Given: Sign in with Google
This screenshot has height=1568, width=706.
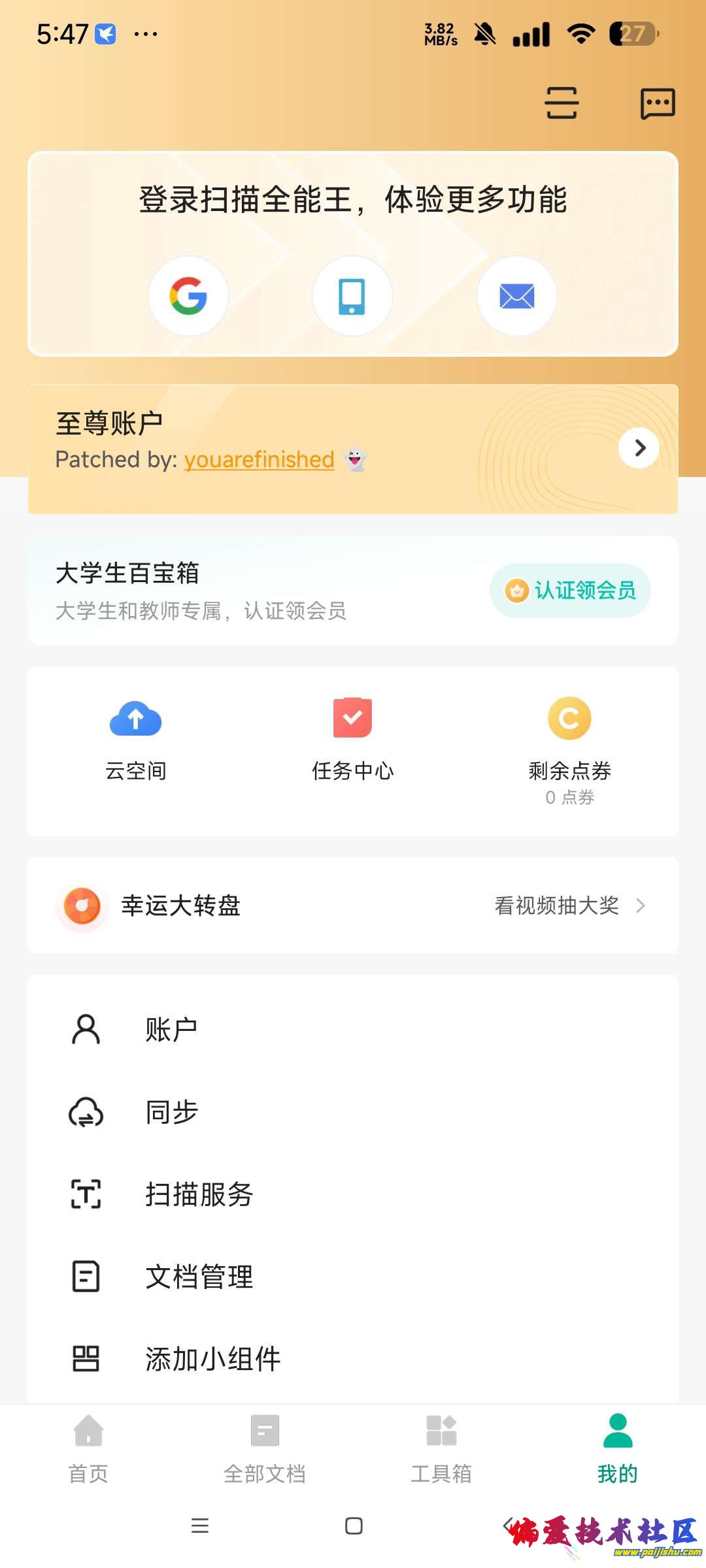Looking at the screenshot, I should pos(188,296).
